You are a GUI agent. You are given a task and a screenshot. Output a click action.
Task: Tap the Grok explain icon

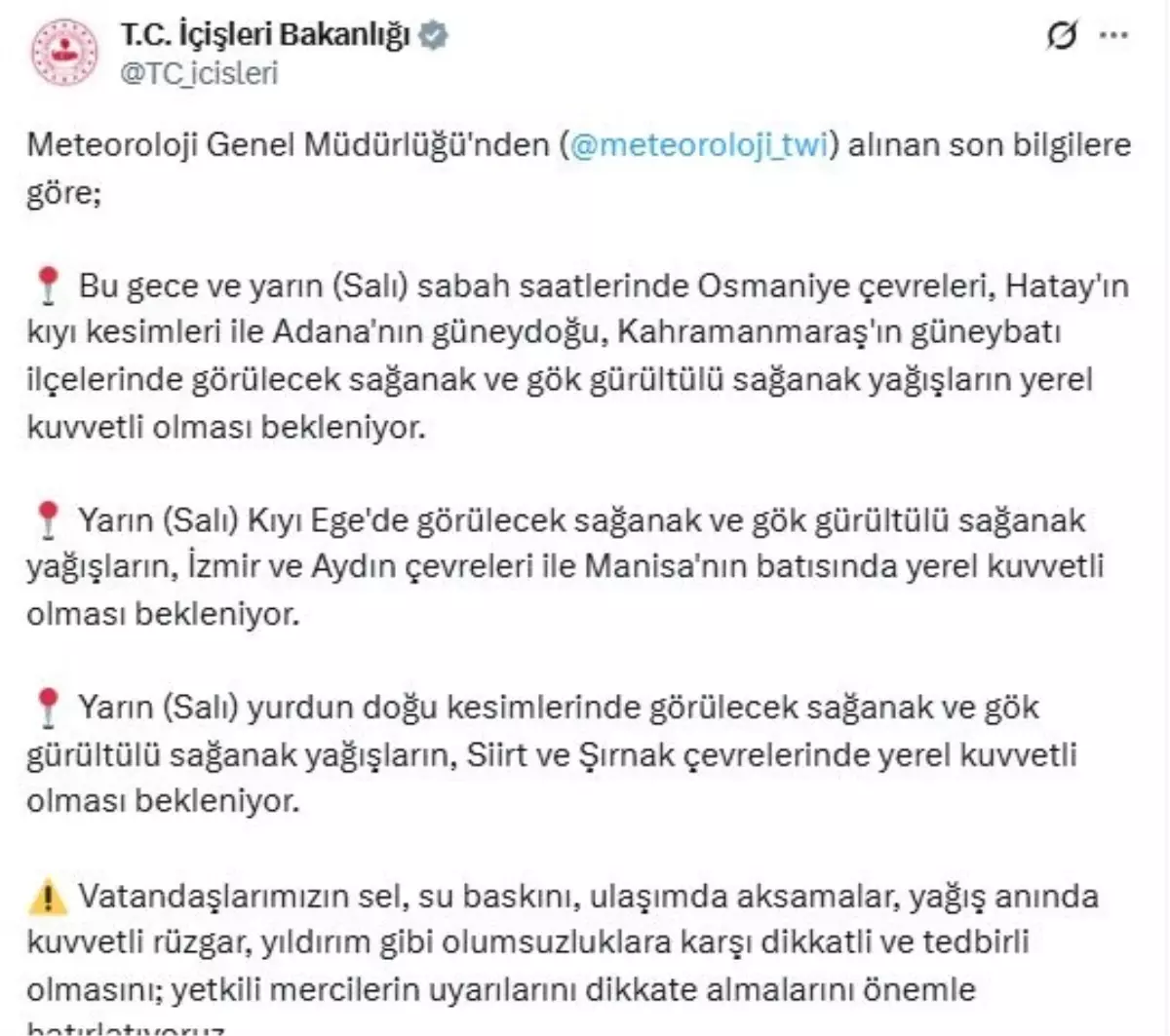click(x=1061, y=36)
